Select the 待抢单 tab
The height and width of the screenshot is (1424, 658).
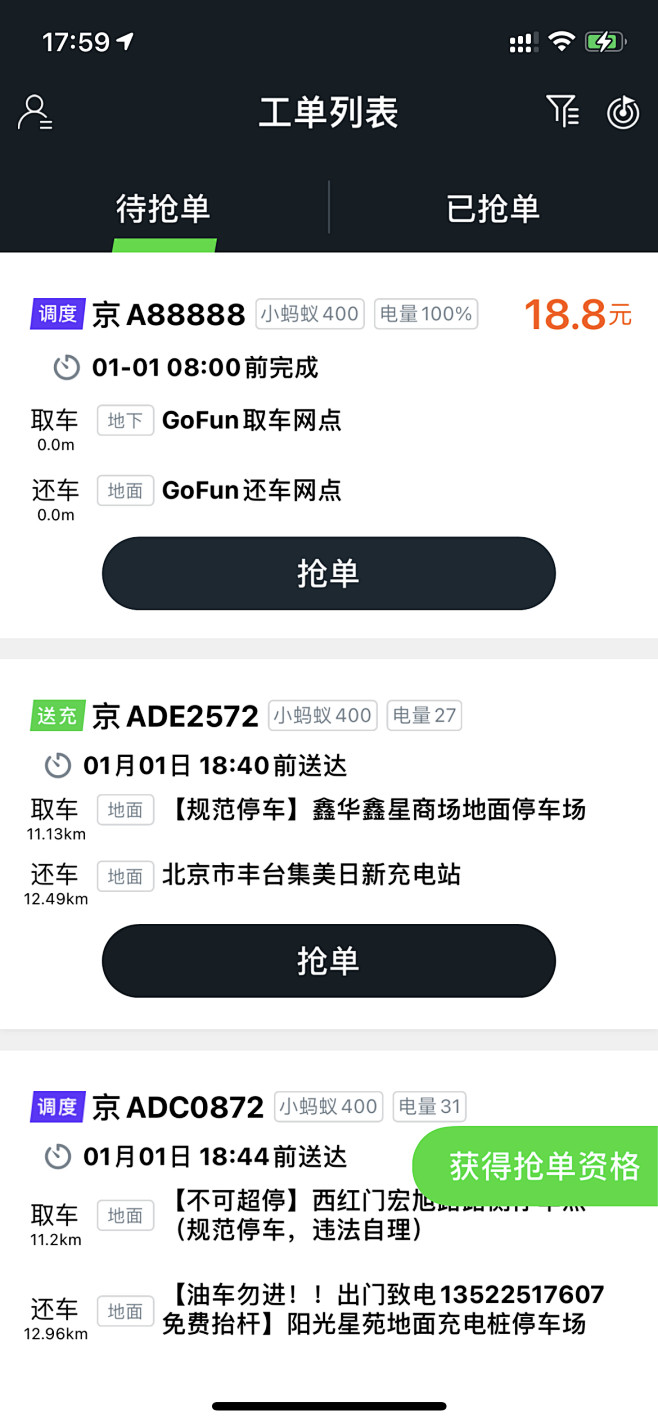click(x=163, y=208)
